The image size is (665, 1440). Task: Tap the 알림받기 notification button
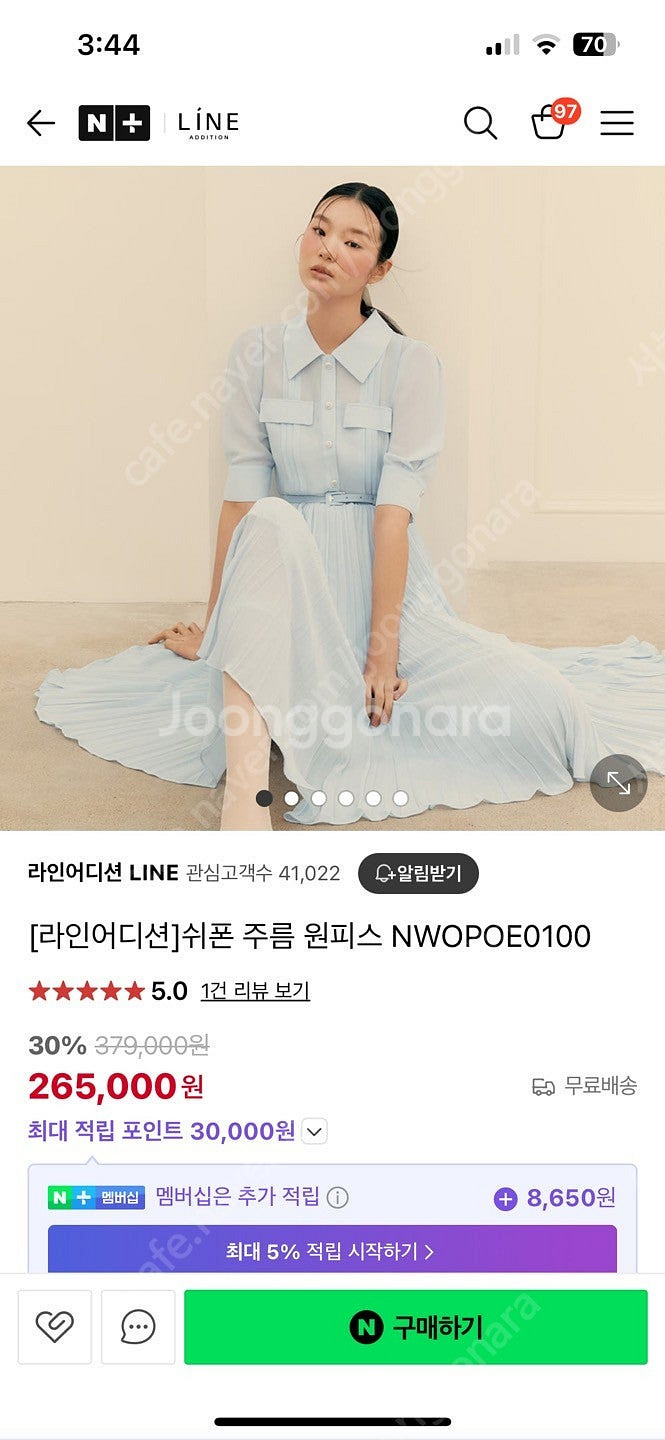tap(418, 873)
